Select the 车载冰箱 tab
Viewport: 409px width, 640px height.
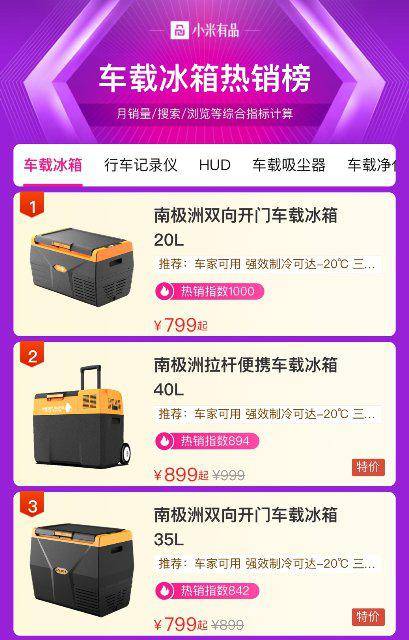tap(53, 165)
